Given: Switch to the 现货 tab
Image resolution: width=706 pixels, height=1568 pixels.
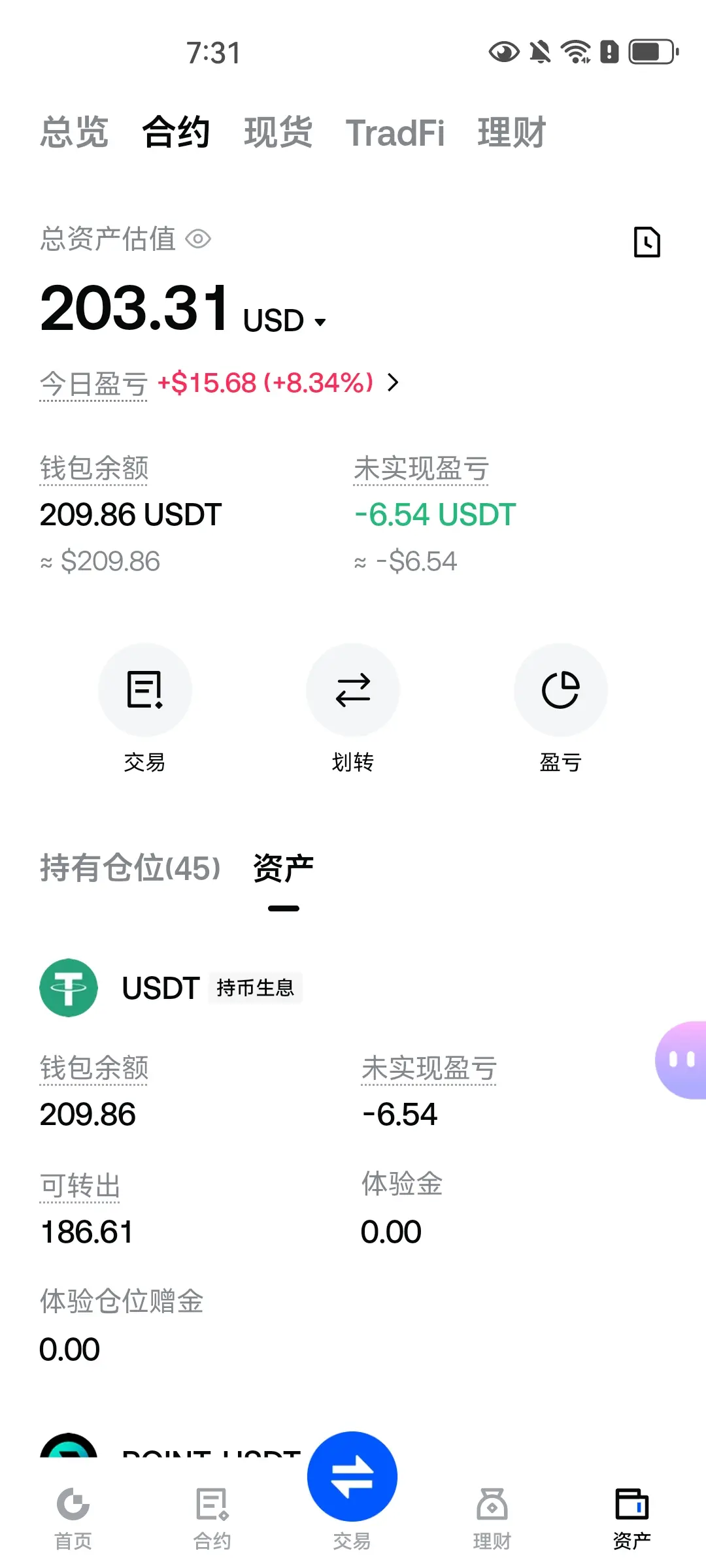Looking at the screenshot, I should [x=278, y=133].
